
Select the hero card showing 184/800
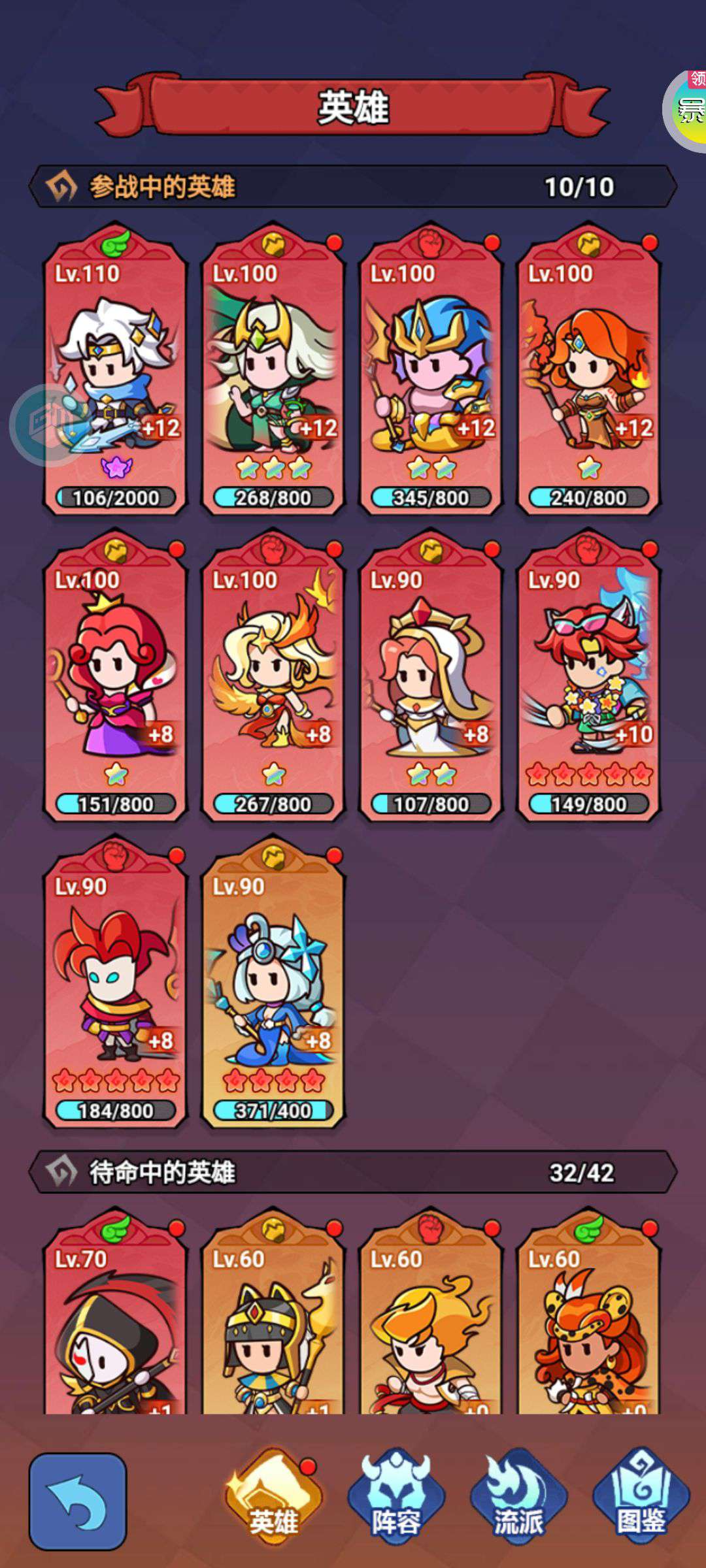(115, 985)
